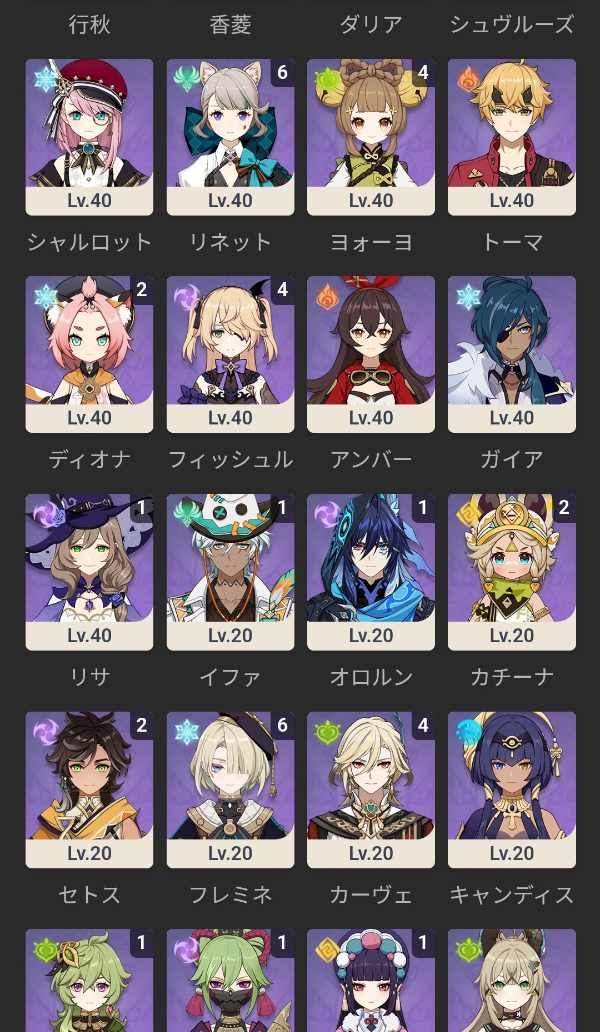Open the セトス character card
600x1032 pixels.
[x=89, y=789]
